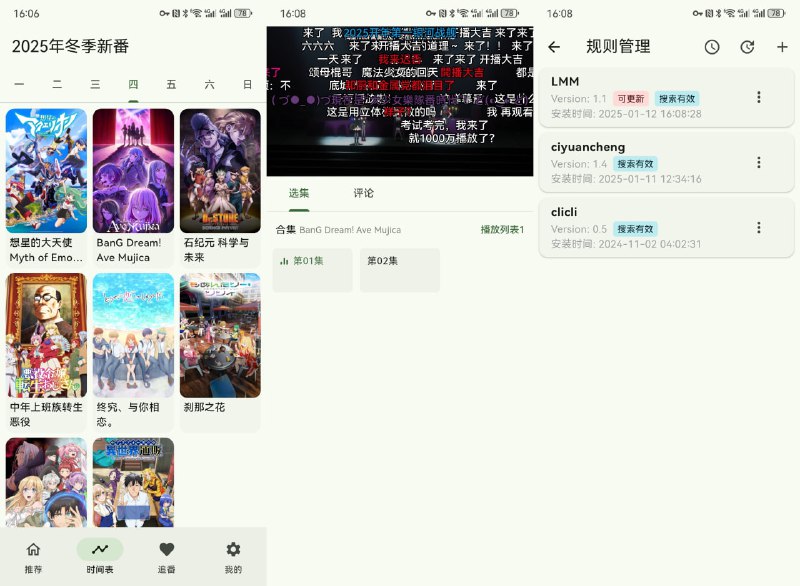Open the ciyuancheng rule entry
The image size is (800, 586).
pyautogui.click(x=640, y=162)
